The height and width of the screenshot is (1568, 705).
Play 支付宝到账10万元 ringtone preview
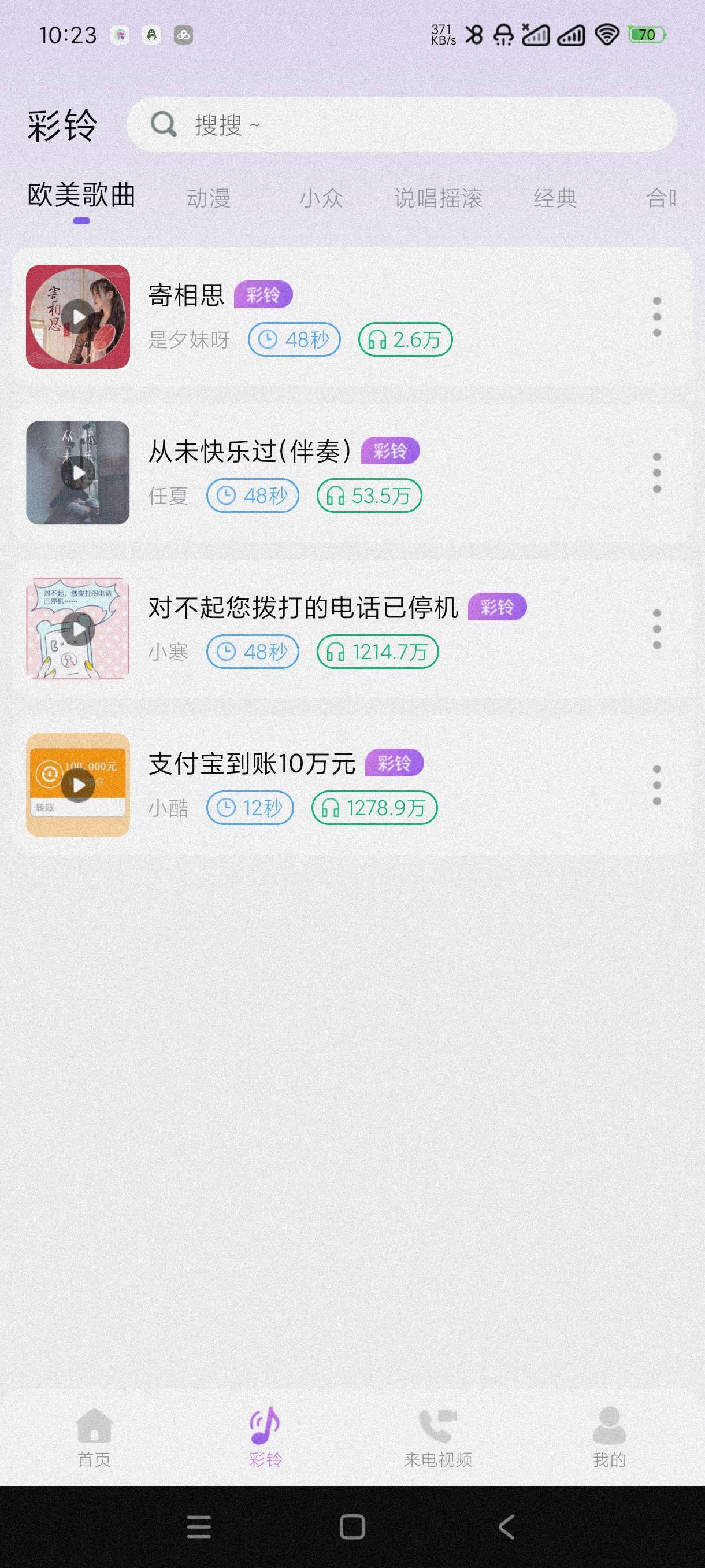point(78,785)
